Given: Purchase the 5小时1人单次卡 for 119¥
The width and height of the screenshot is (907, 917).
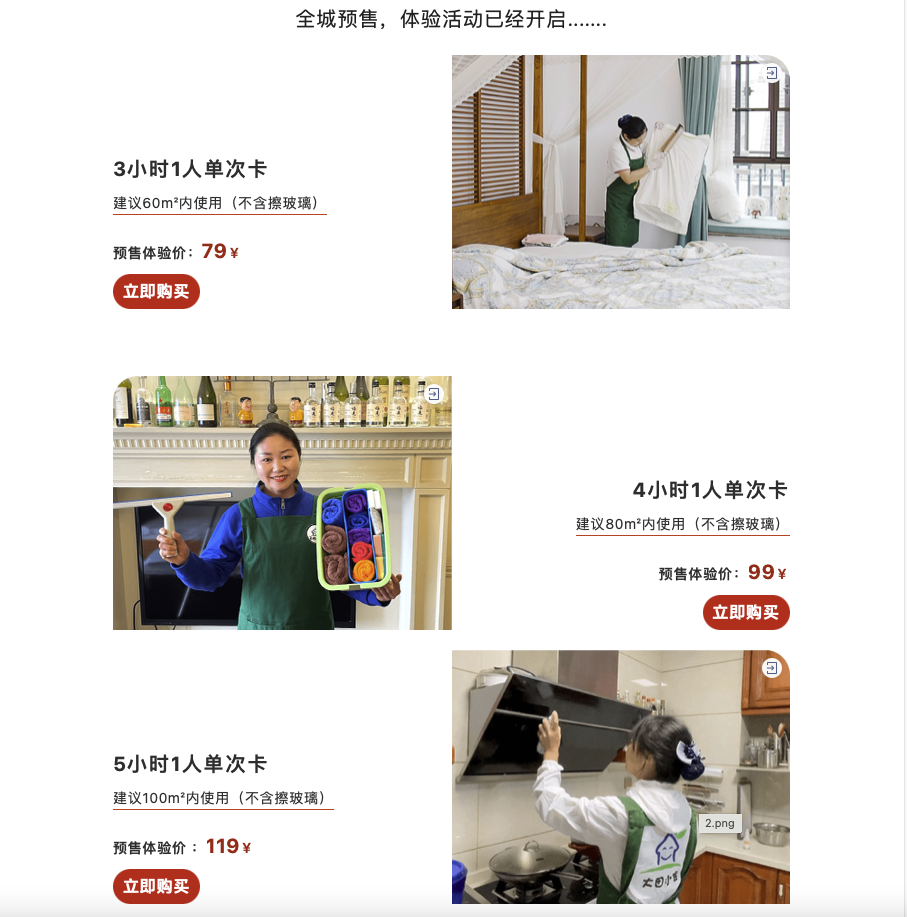Looking at the screenshot, I should (x=156, y=886).
